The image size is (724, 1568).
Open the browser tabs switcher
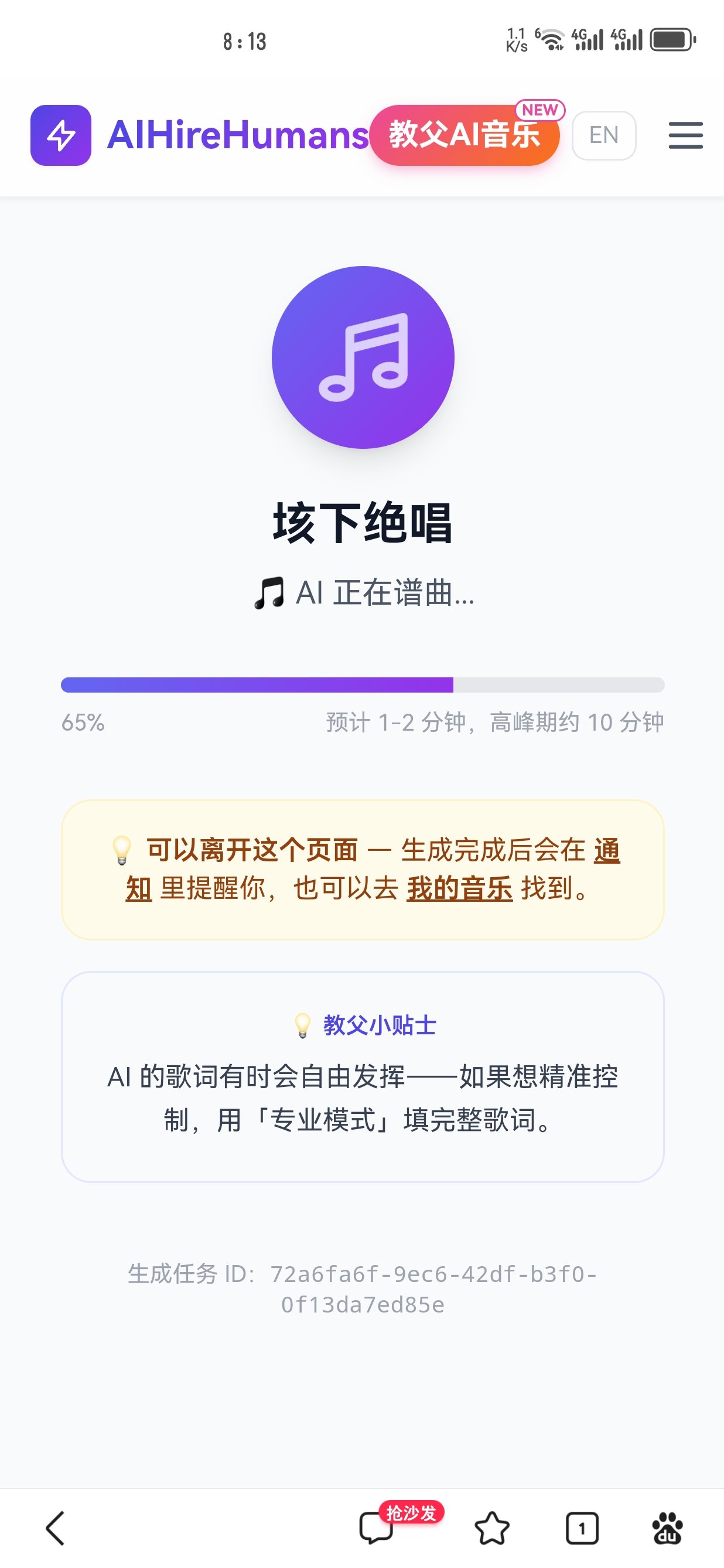[x=582, y=1528]
